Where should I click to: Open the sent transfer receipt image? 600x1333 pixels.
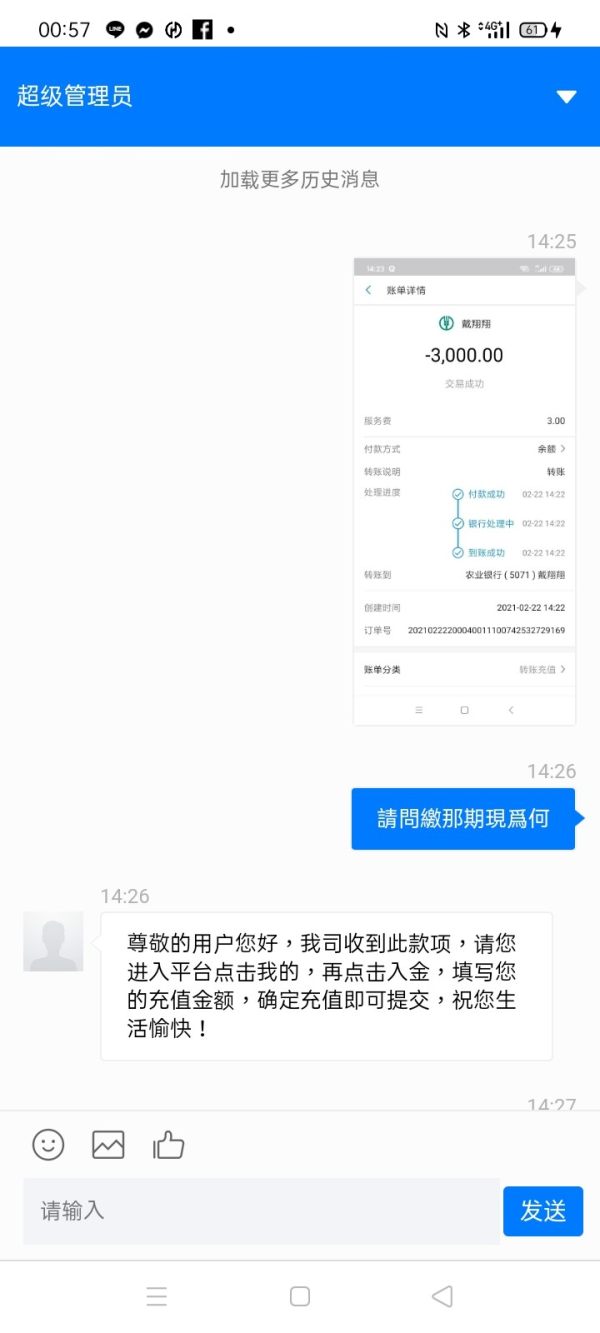tap(464, 491)
